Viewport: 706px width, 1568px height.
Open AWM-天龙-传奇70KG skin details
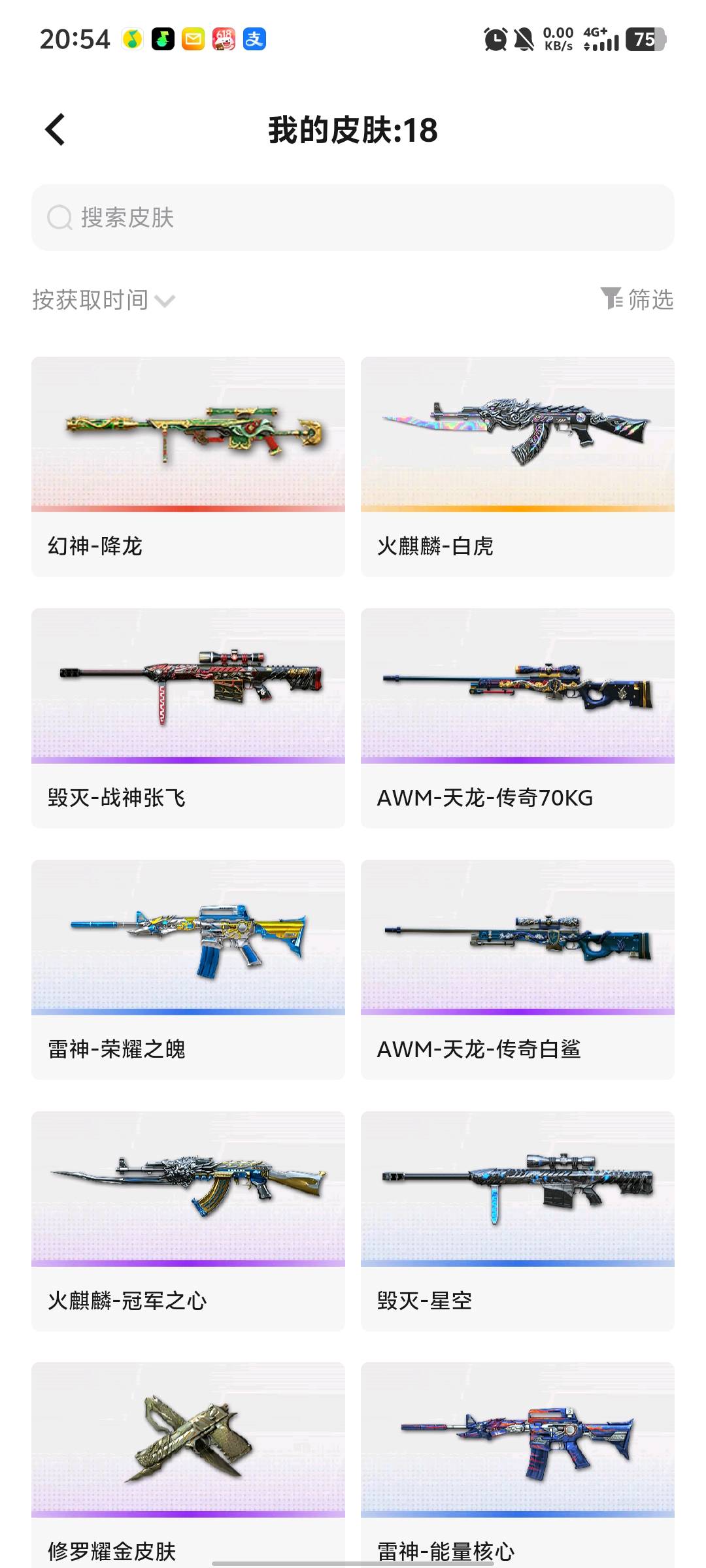(x=518, y=717)
